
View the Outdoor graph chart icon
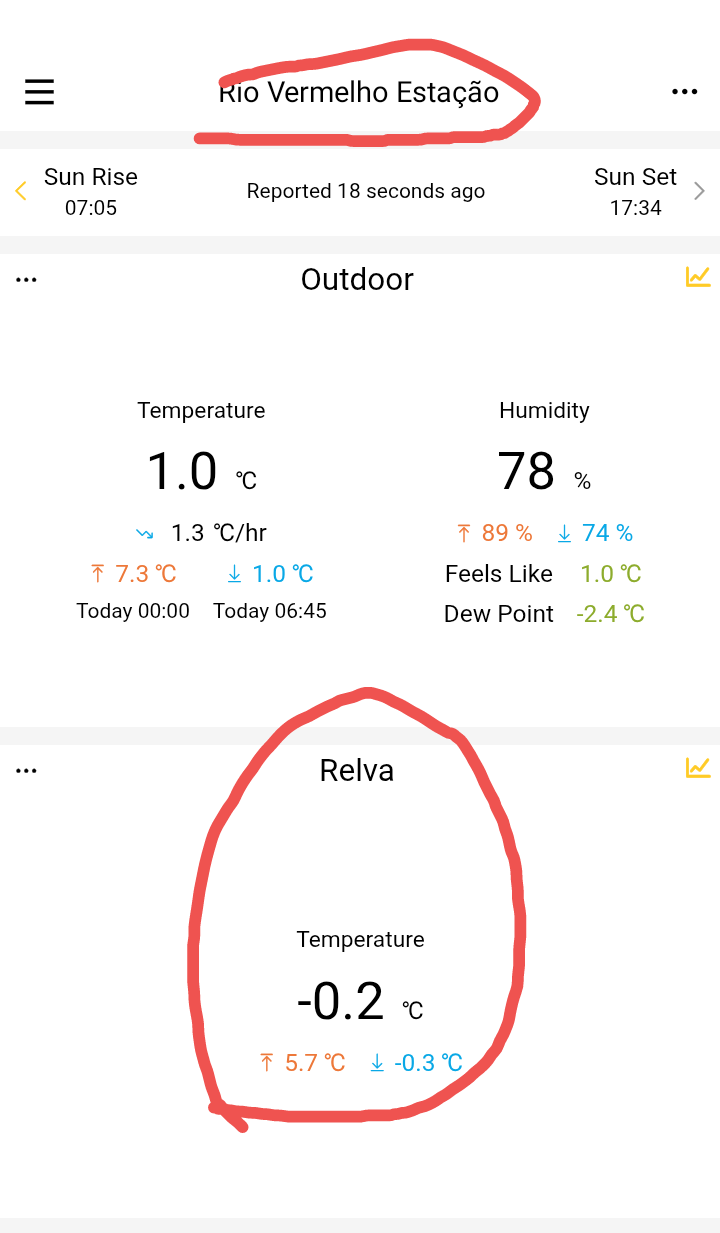coord(698,277)
